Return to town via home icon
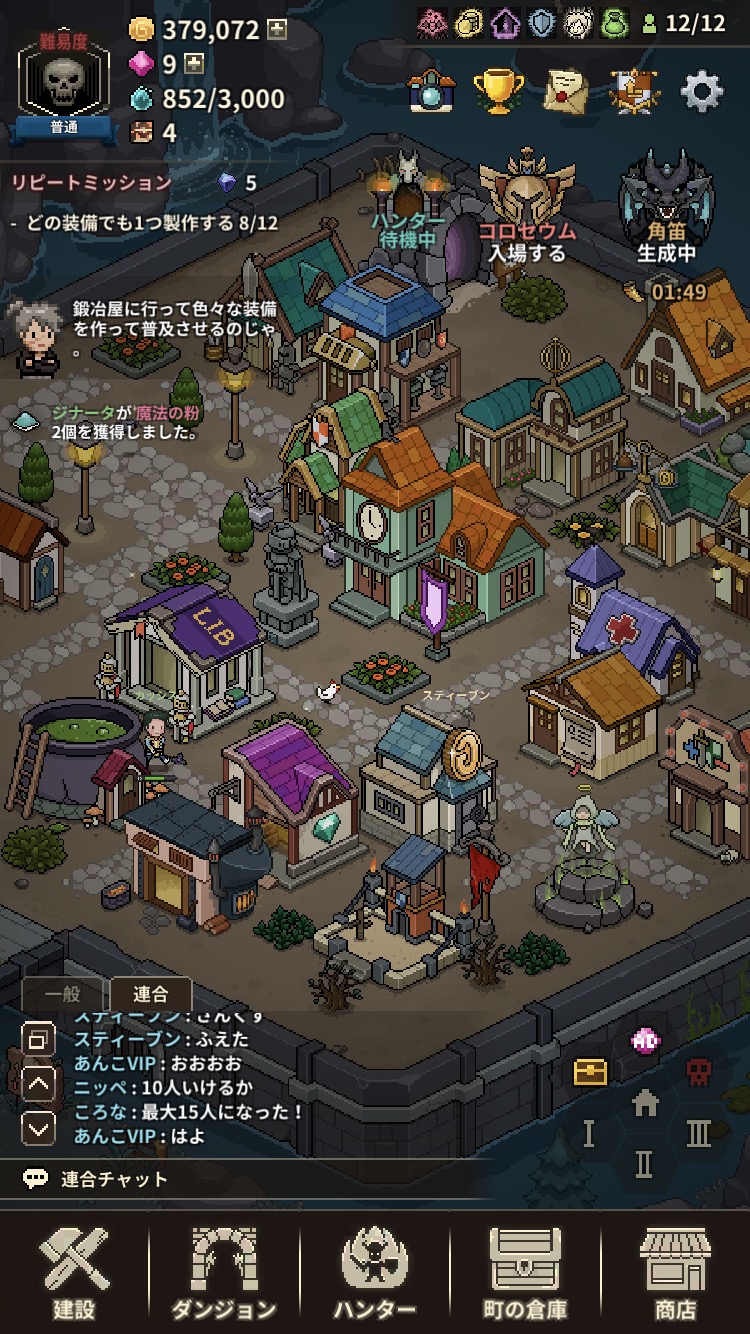 coord(646,1103)
